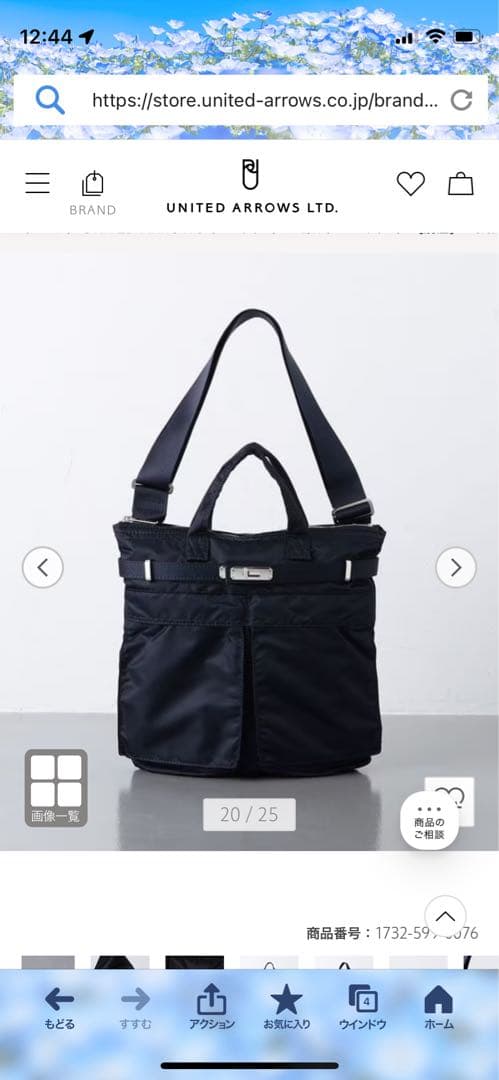This screenshot has height=1080, width=499.
Task: Jump back to top of page
Action: (x=445, y=917)
